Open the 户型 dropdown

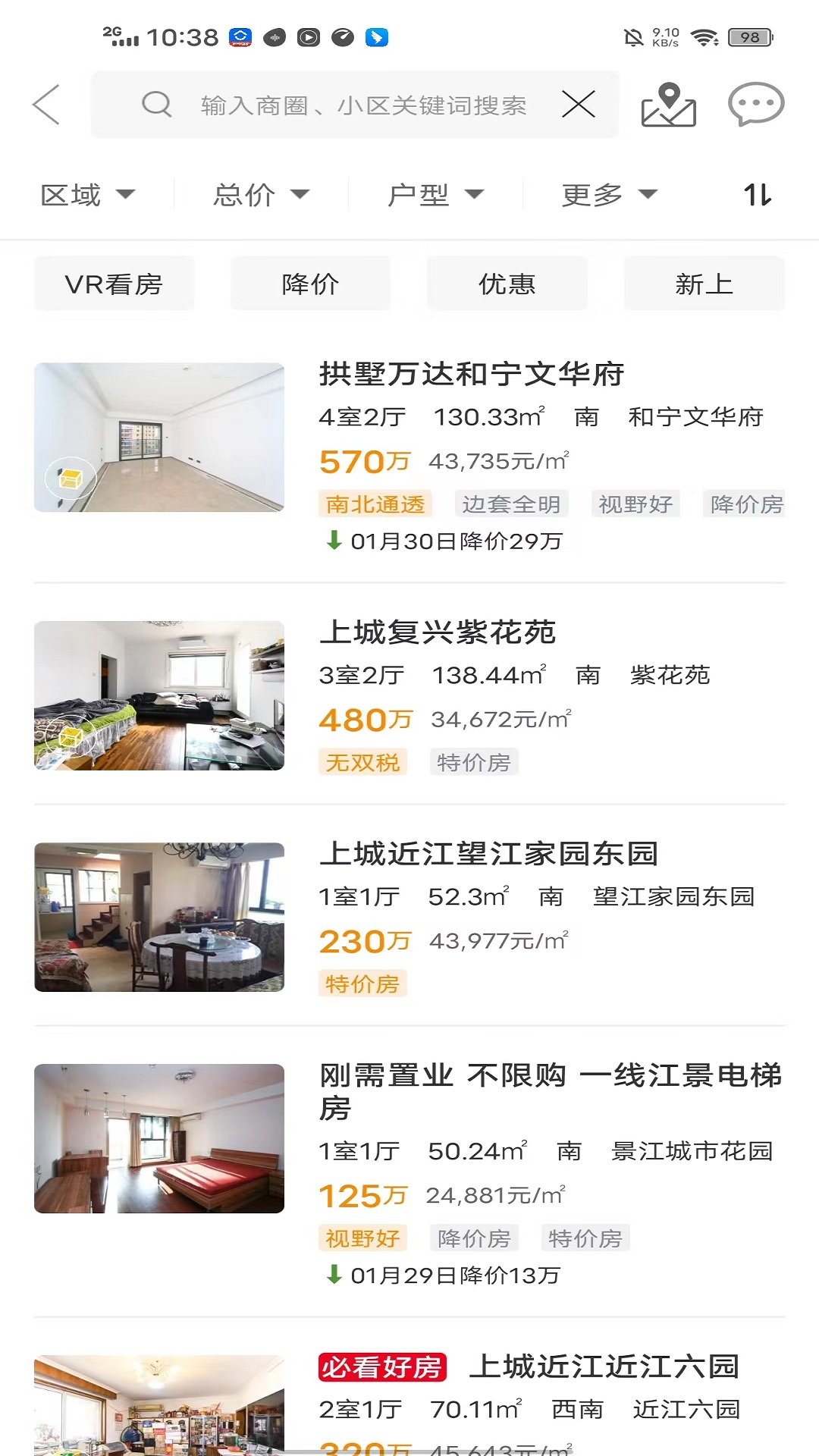click(434, 194)
